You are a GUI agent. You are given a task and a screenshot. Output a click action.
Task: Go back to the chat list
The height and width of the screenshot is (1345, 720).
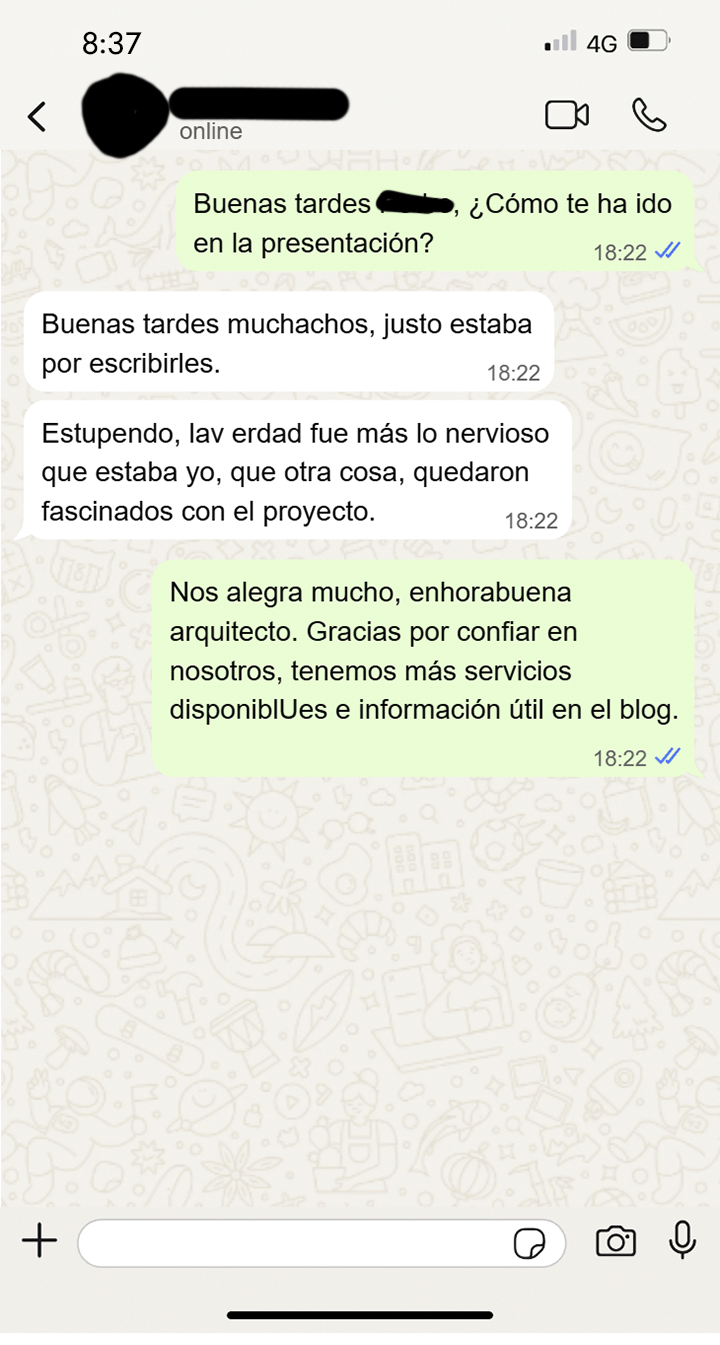tap(37, 116)
